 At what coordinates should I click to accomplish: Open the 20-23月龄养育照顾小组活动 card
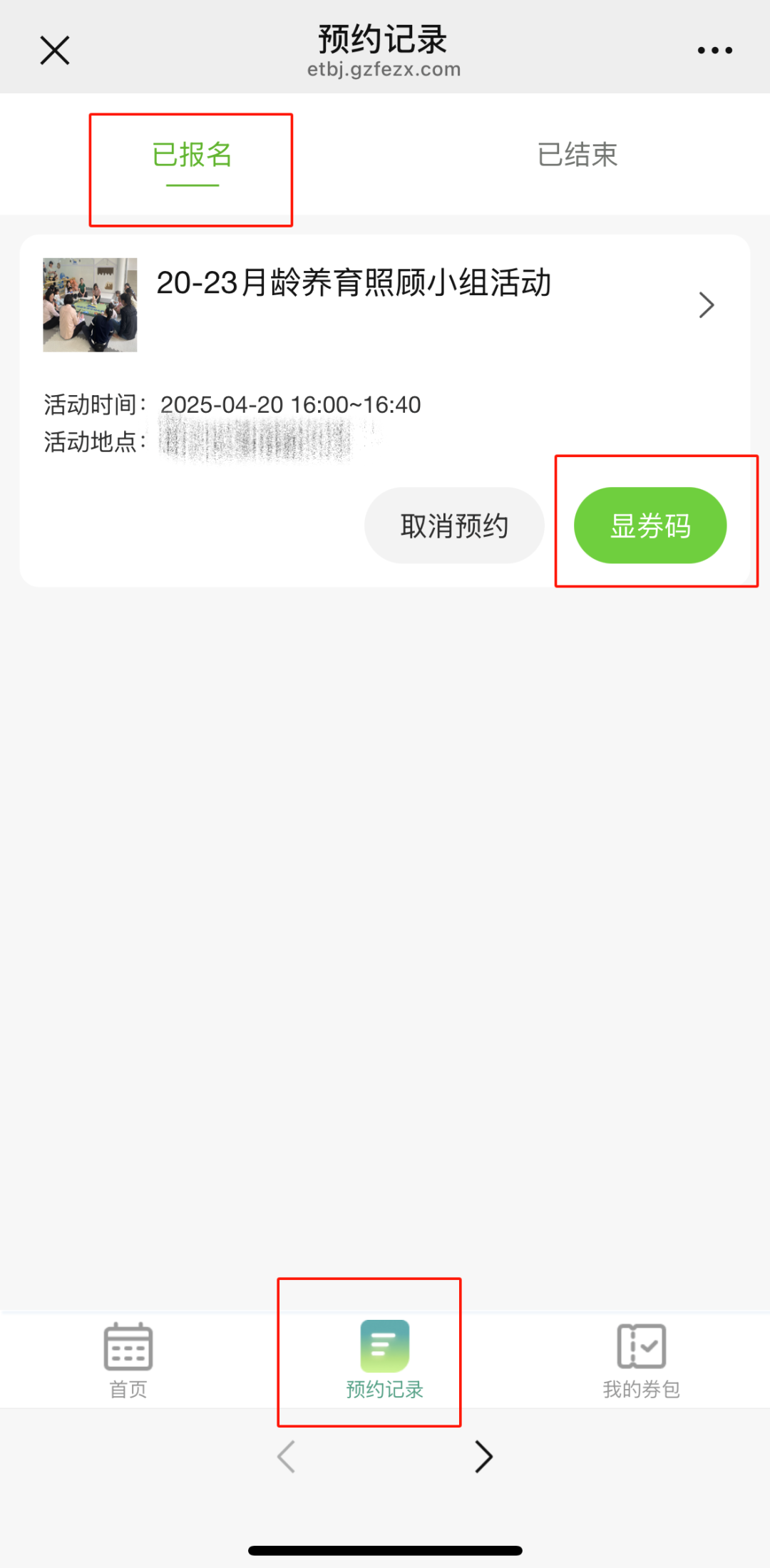(x=385, y=305)
